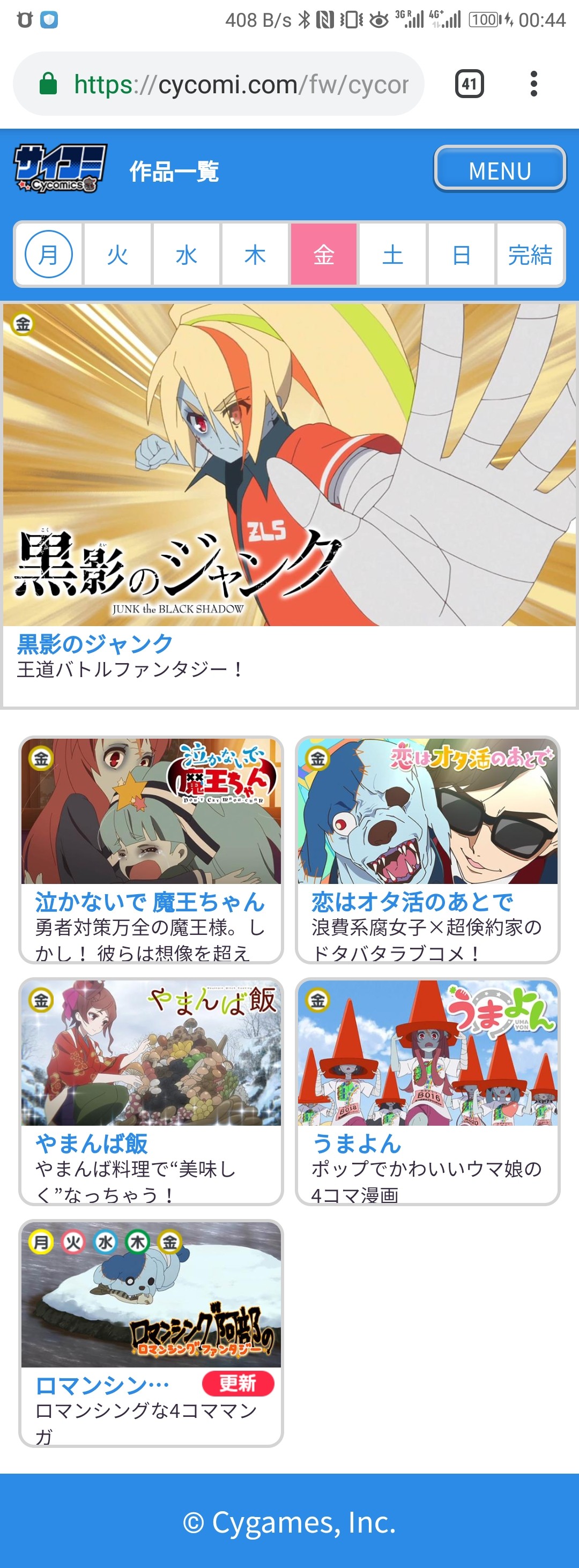Open the やまんば飯 manga card

click(x=151, y=1091)
